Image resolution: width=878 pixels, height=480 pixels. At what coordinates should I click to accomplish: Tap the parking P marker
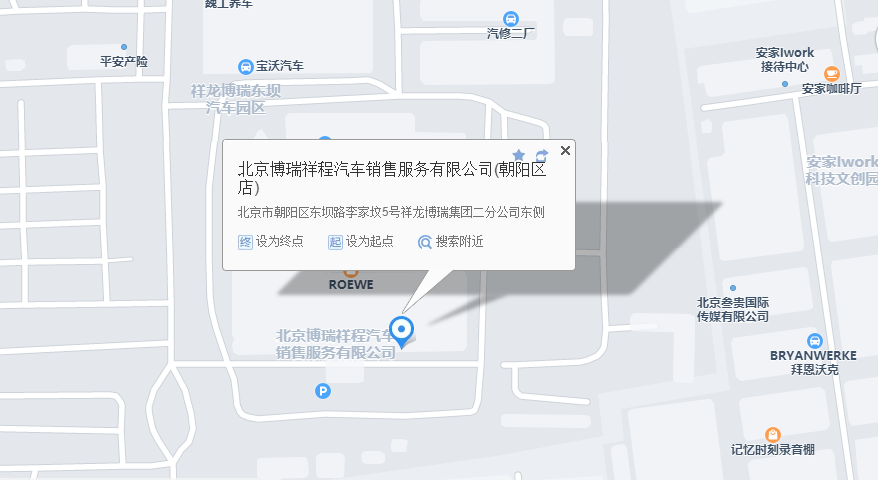point(322,391)
